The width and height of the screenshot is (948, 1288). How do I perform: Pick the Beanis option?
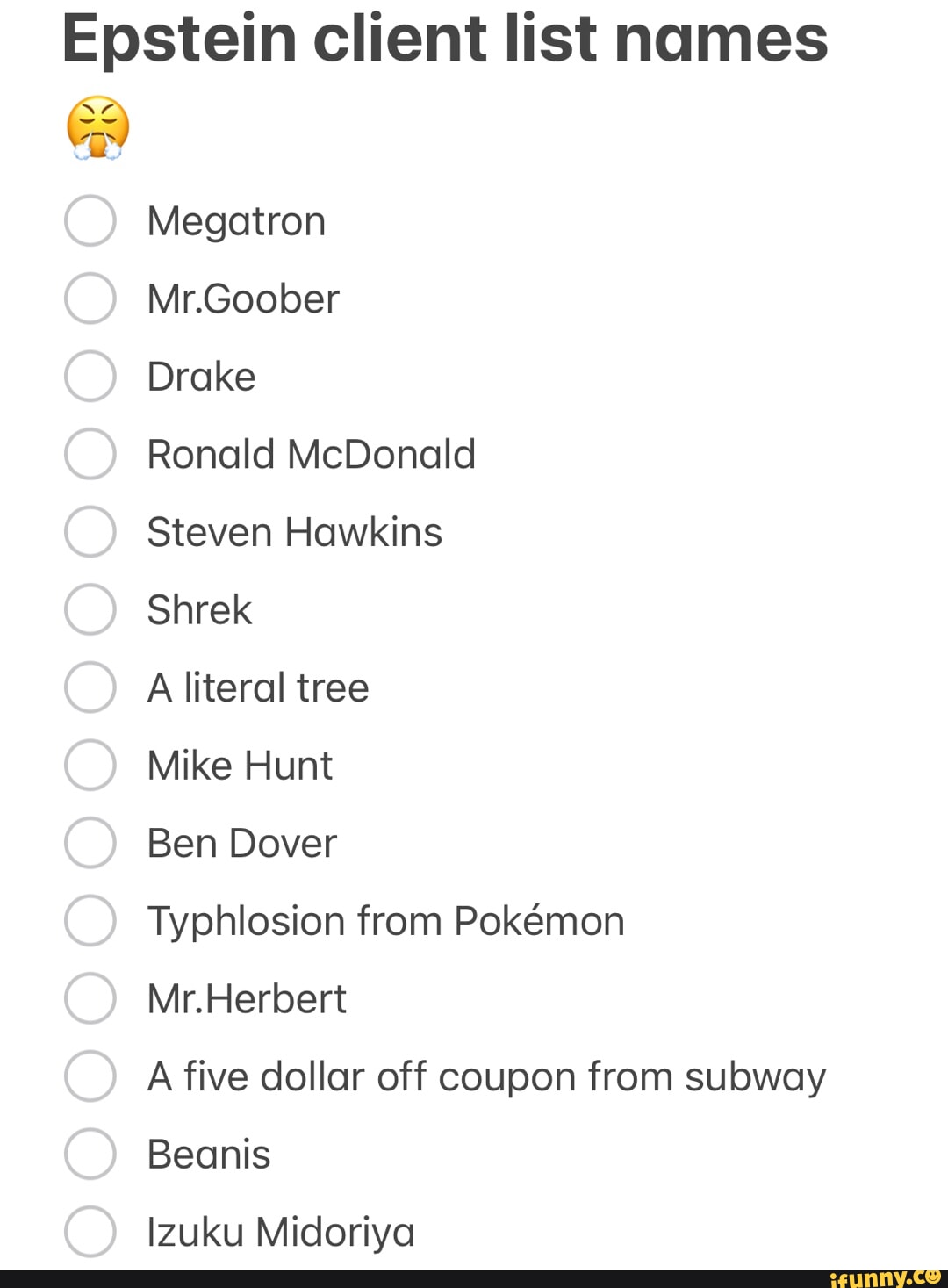coord(90,1155)
